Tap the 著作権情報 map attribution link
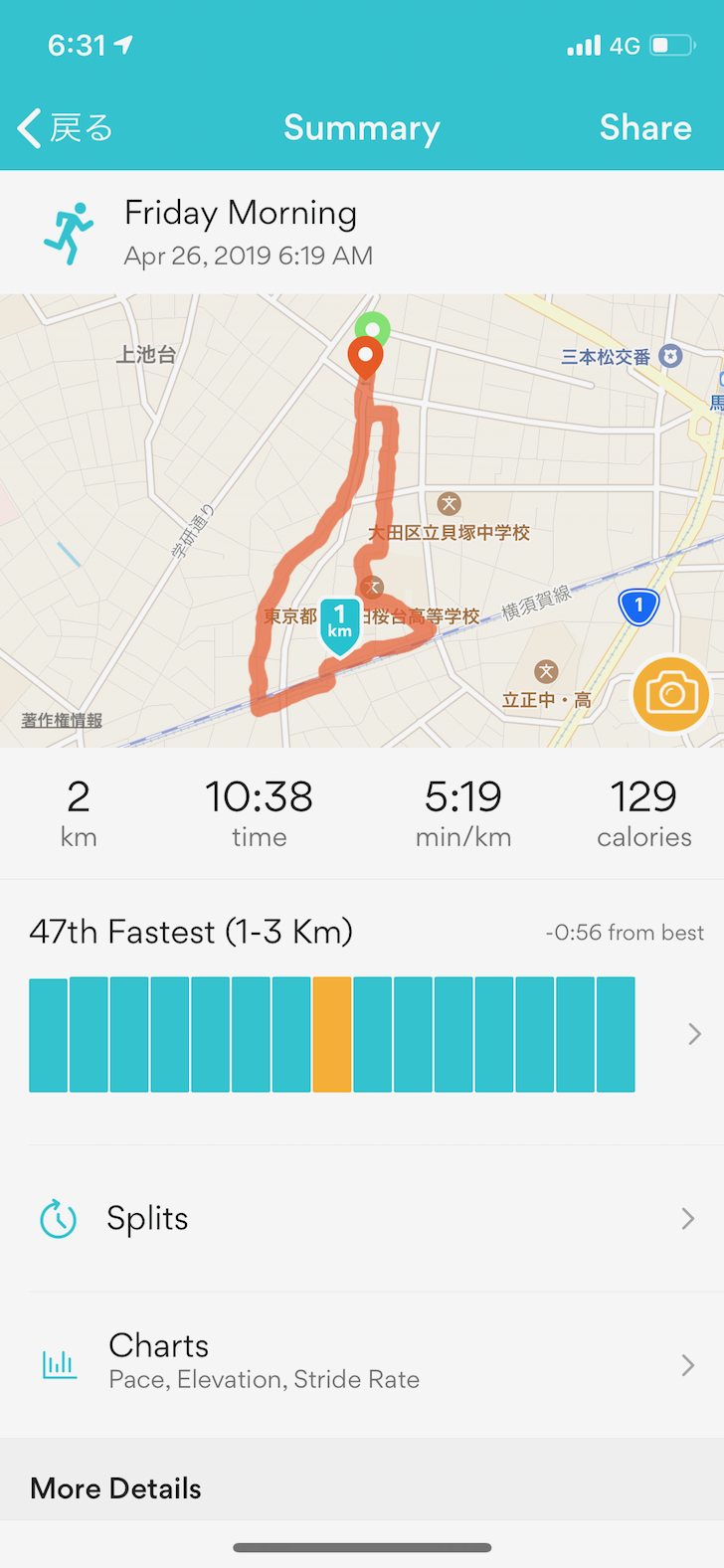724x1568 pixels. click(x=62, y=721)
